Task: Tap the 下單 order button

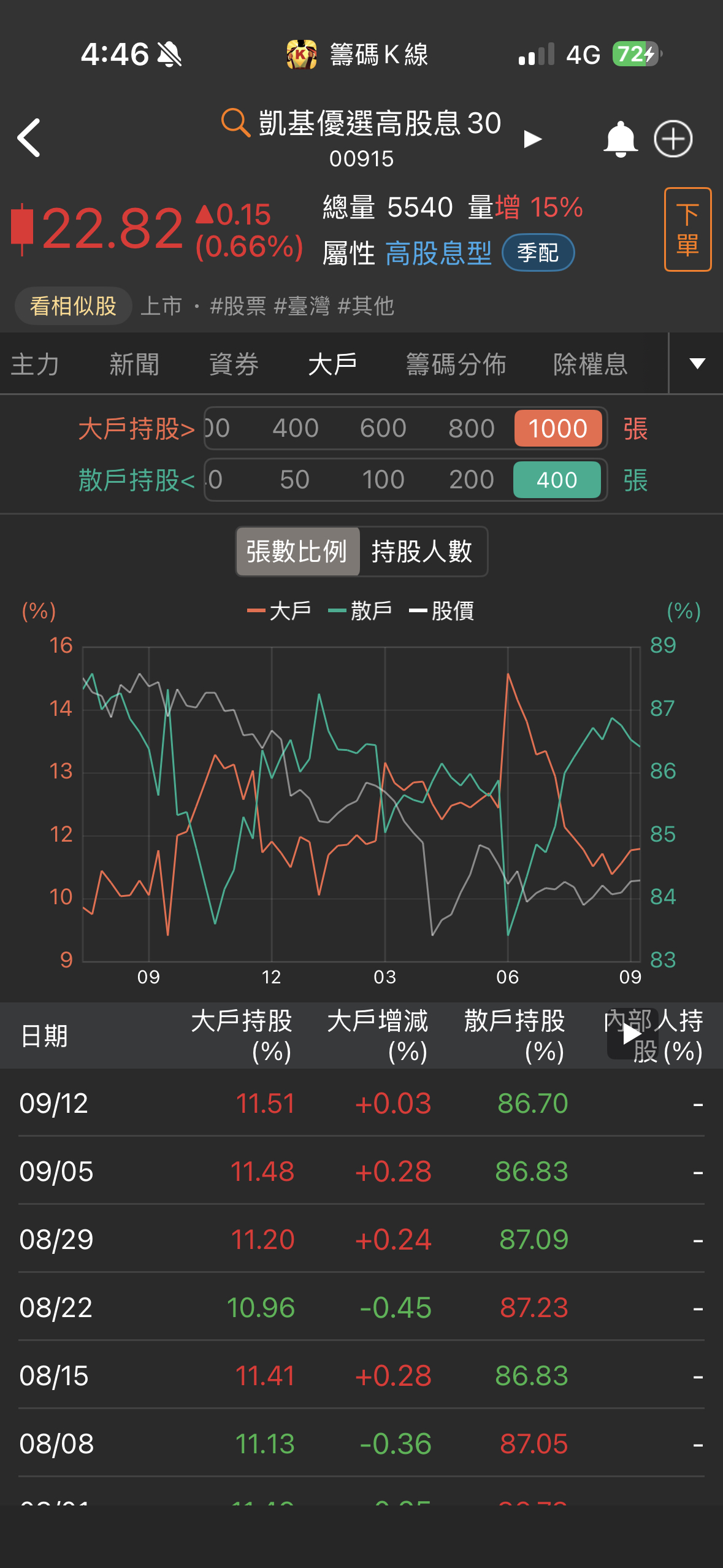Action: tap(687, 229)
